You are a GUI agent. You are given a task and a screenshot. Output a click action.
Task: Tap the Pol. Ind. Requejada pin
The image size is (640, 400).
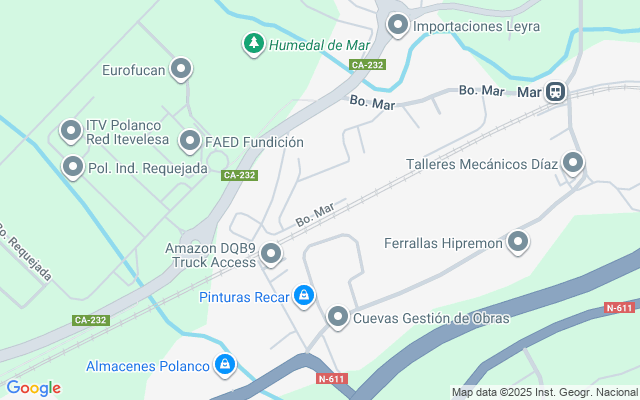(x=73, y=167)
